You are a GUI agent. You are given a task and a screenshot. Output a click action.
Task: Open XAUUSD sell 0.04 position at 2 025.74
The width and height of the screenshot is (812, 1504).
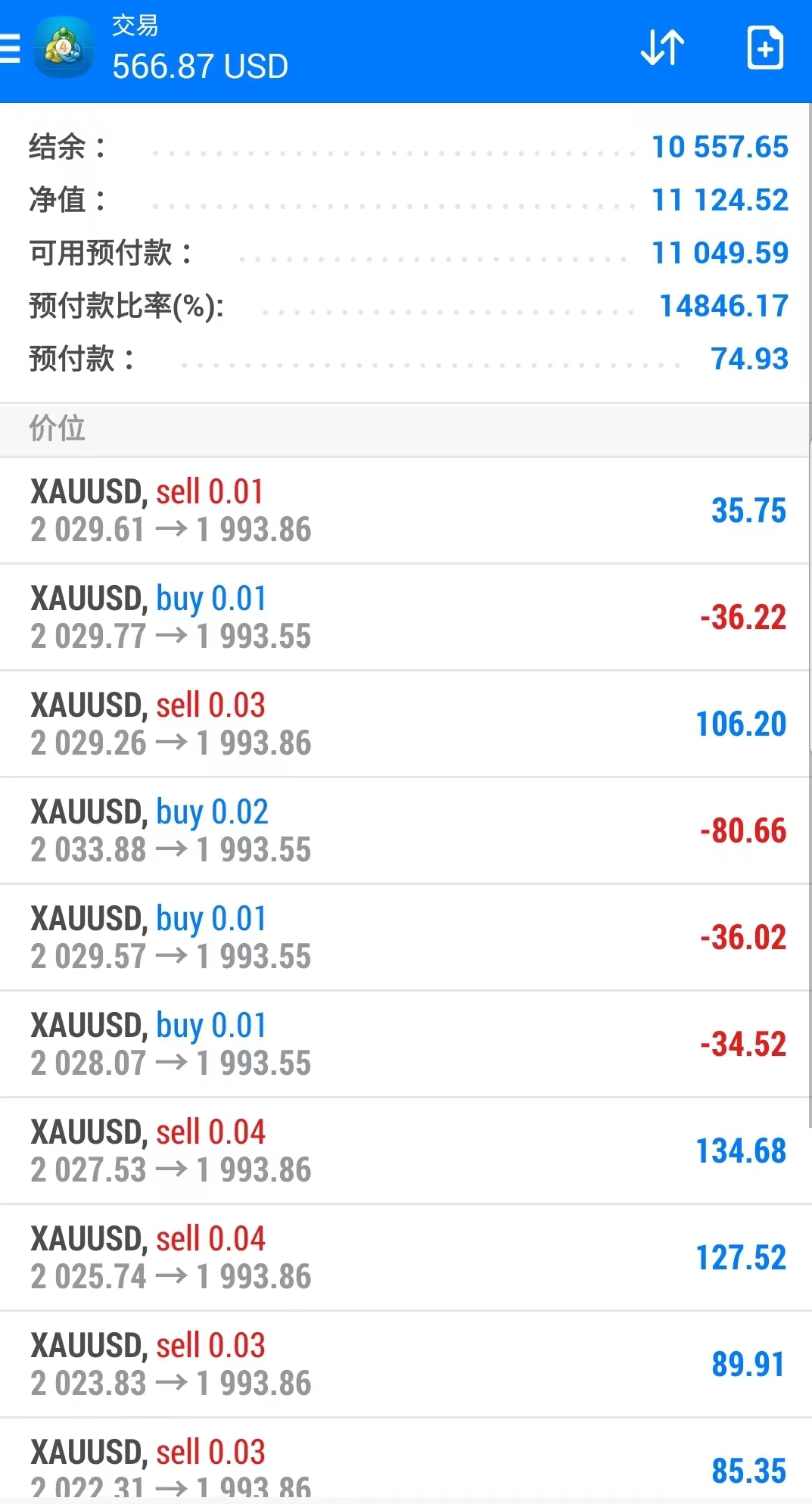(406, 1257)
